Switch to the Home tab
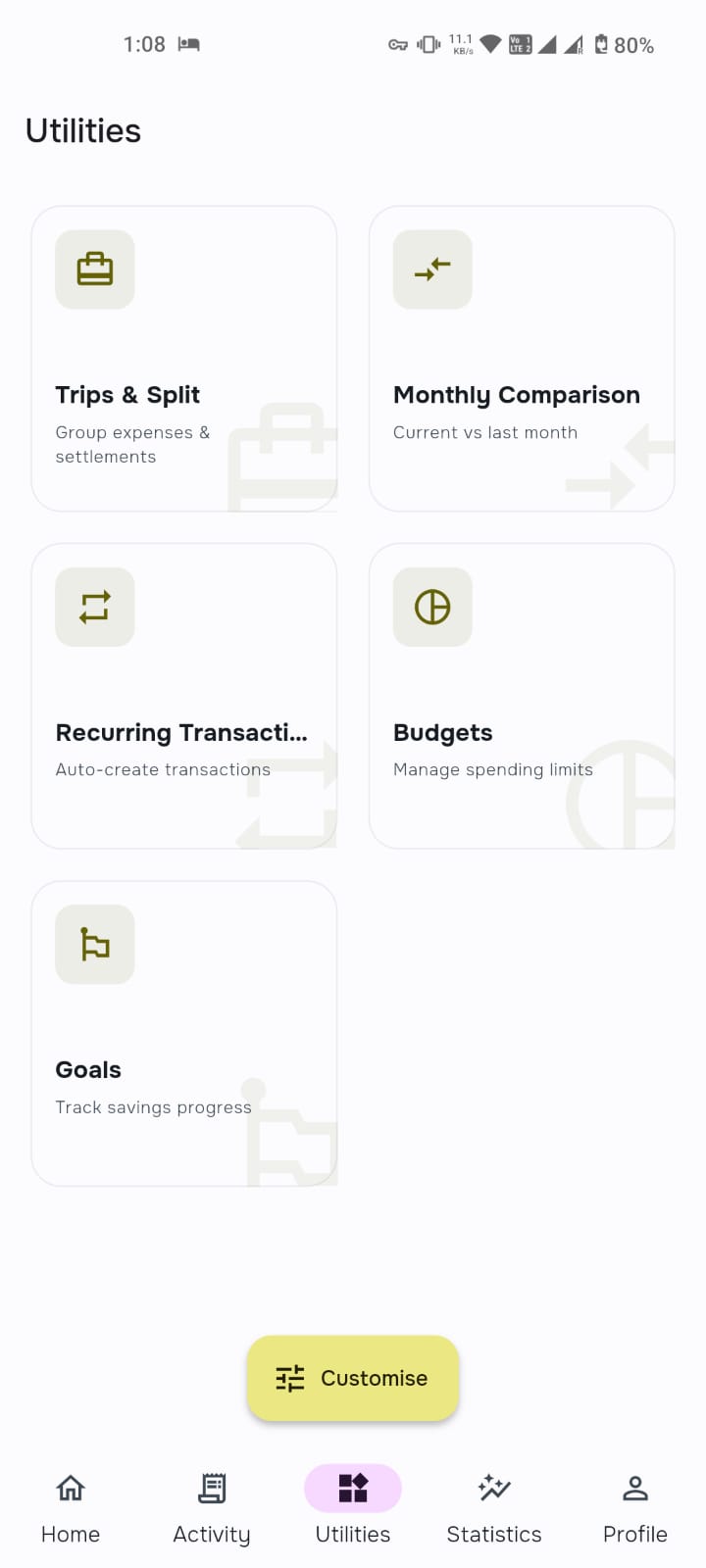 (71, 1507)
